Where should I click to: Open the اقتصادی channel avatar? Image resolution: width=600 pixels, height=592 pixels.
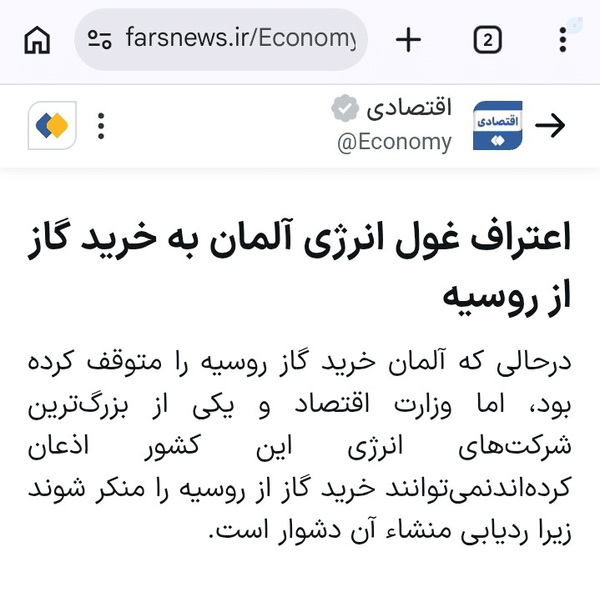497,125
